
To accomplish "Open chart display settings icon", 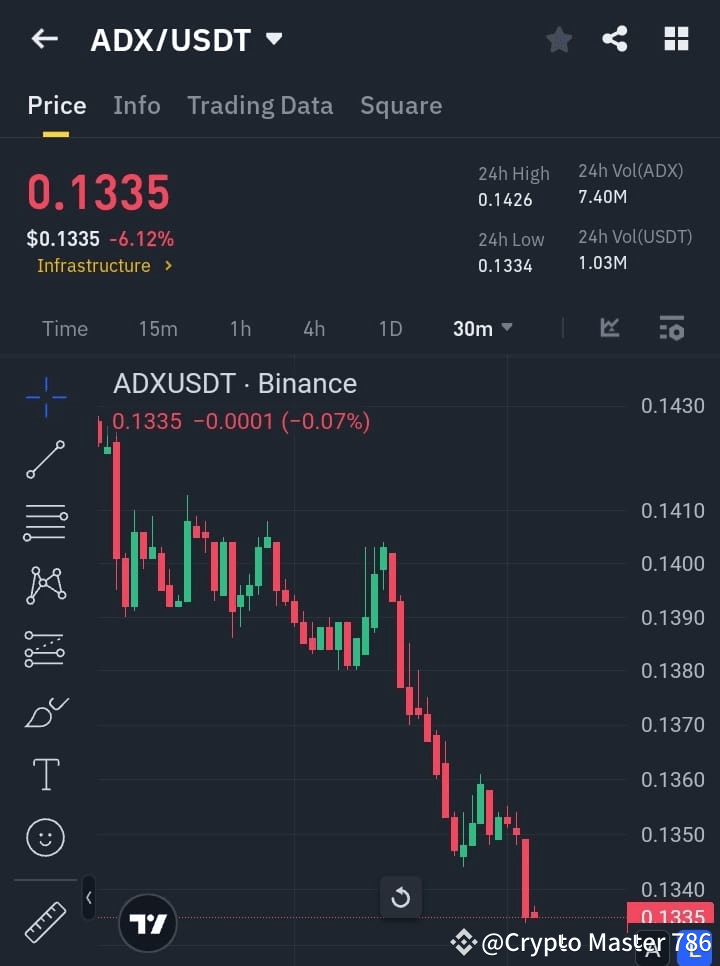I will 671,328.
